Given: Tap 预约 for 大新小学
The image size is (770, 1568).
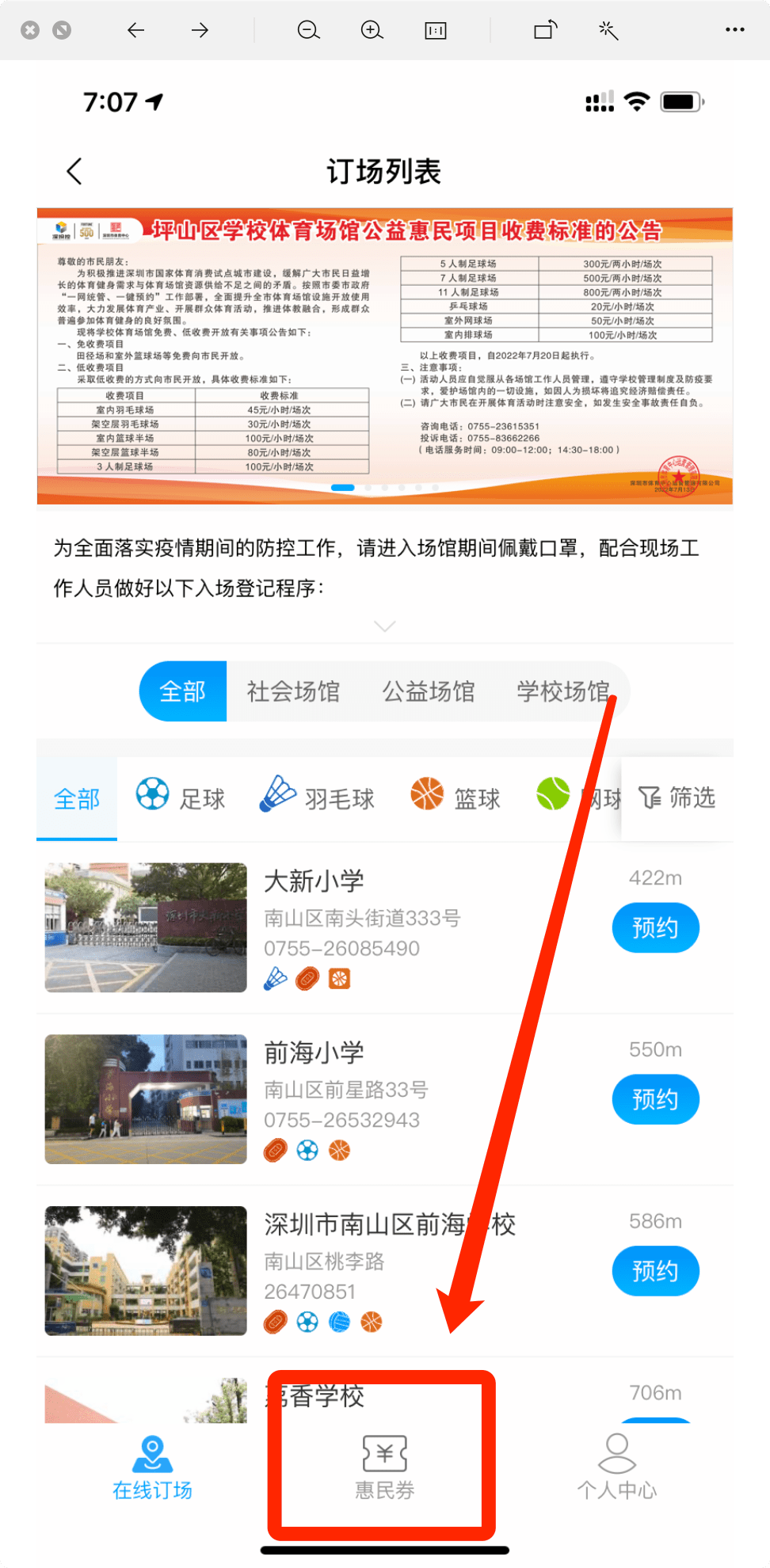Looking at the screenshot, I should click(655, 927).
